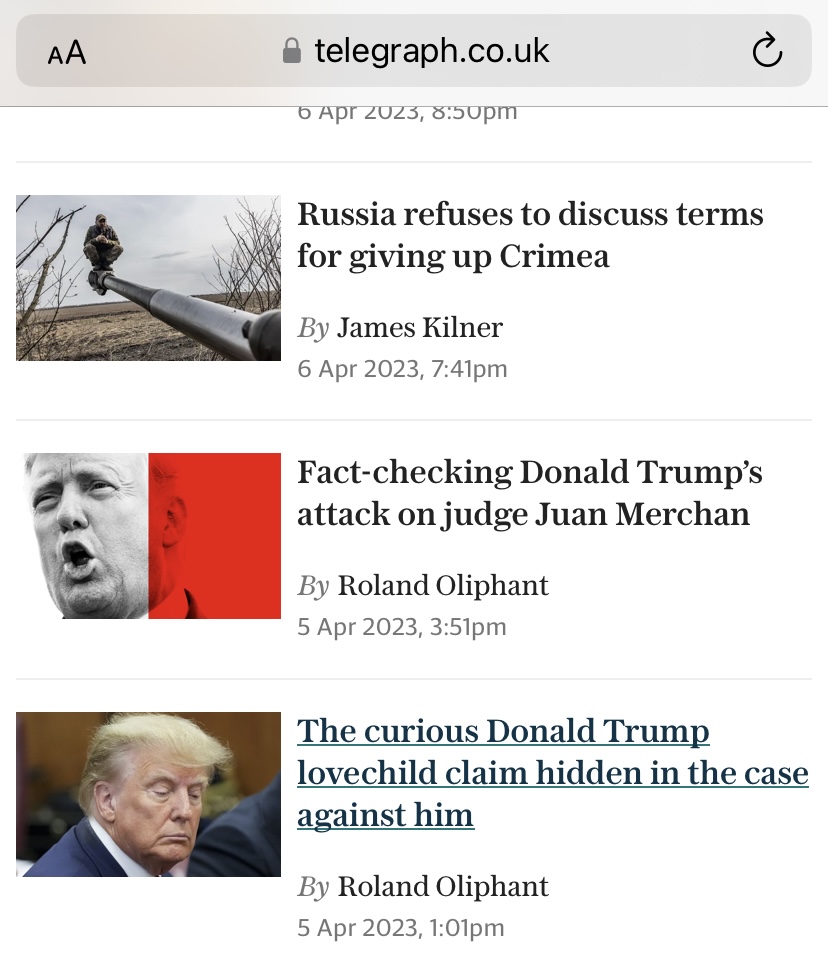Reload the page
The height and width of the screenshot is (973, 828).
(x=766, y=51)
